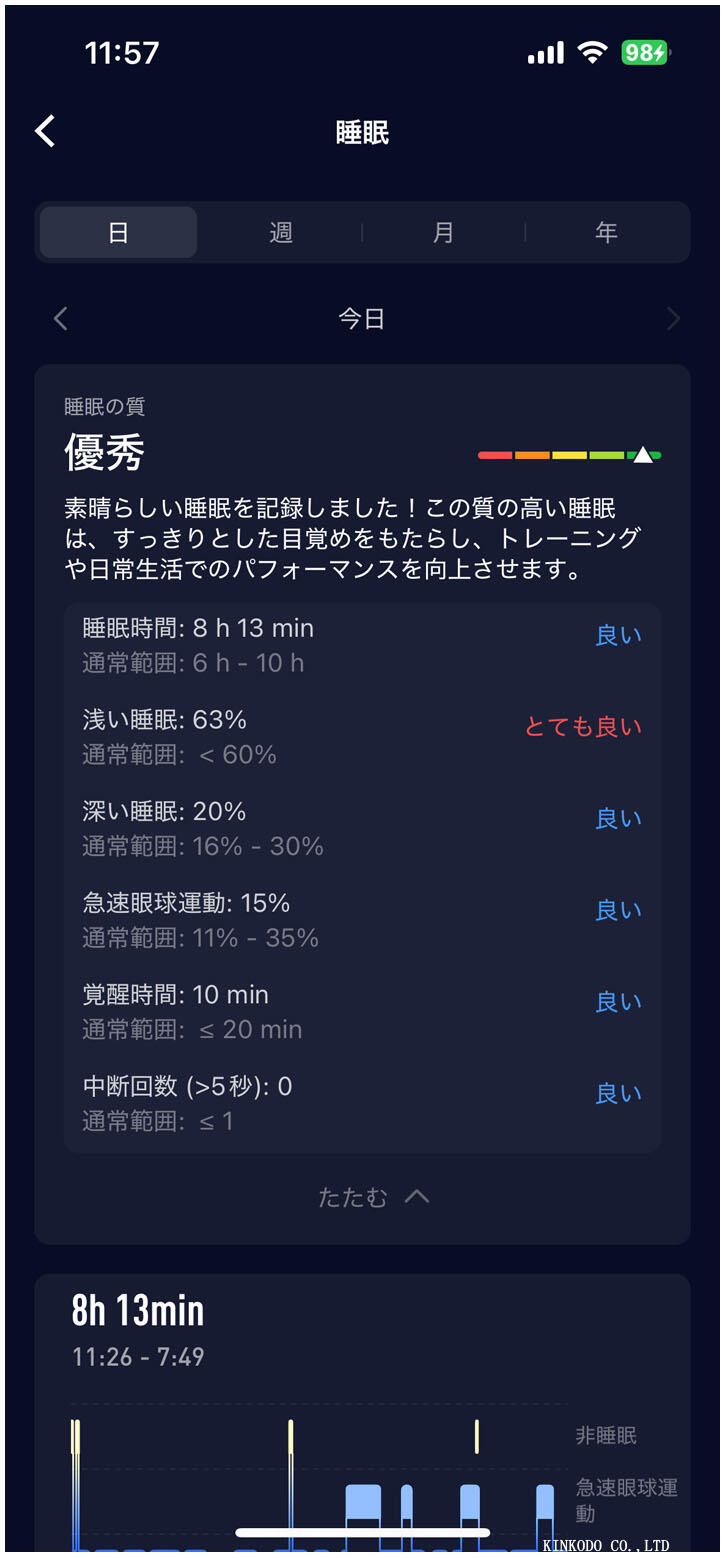This screenshot has width=725, height=1558.
Task: Go to the previous day with the left chevron
Action: 60,318
